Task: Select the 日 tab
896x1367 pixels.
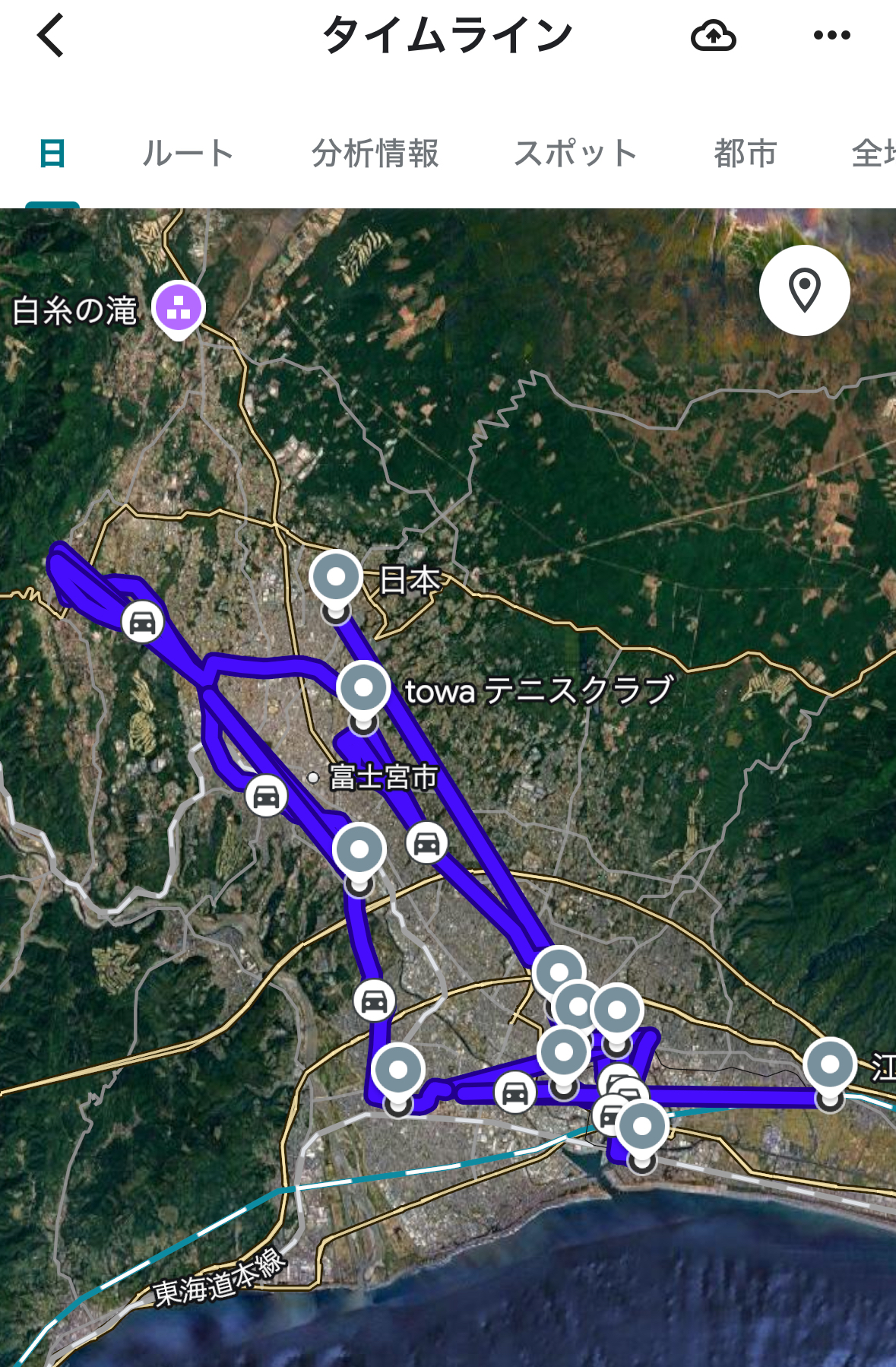Action: pos(52,154)
